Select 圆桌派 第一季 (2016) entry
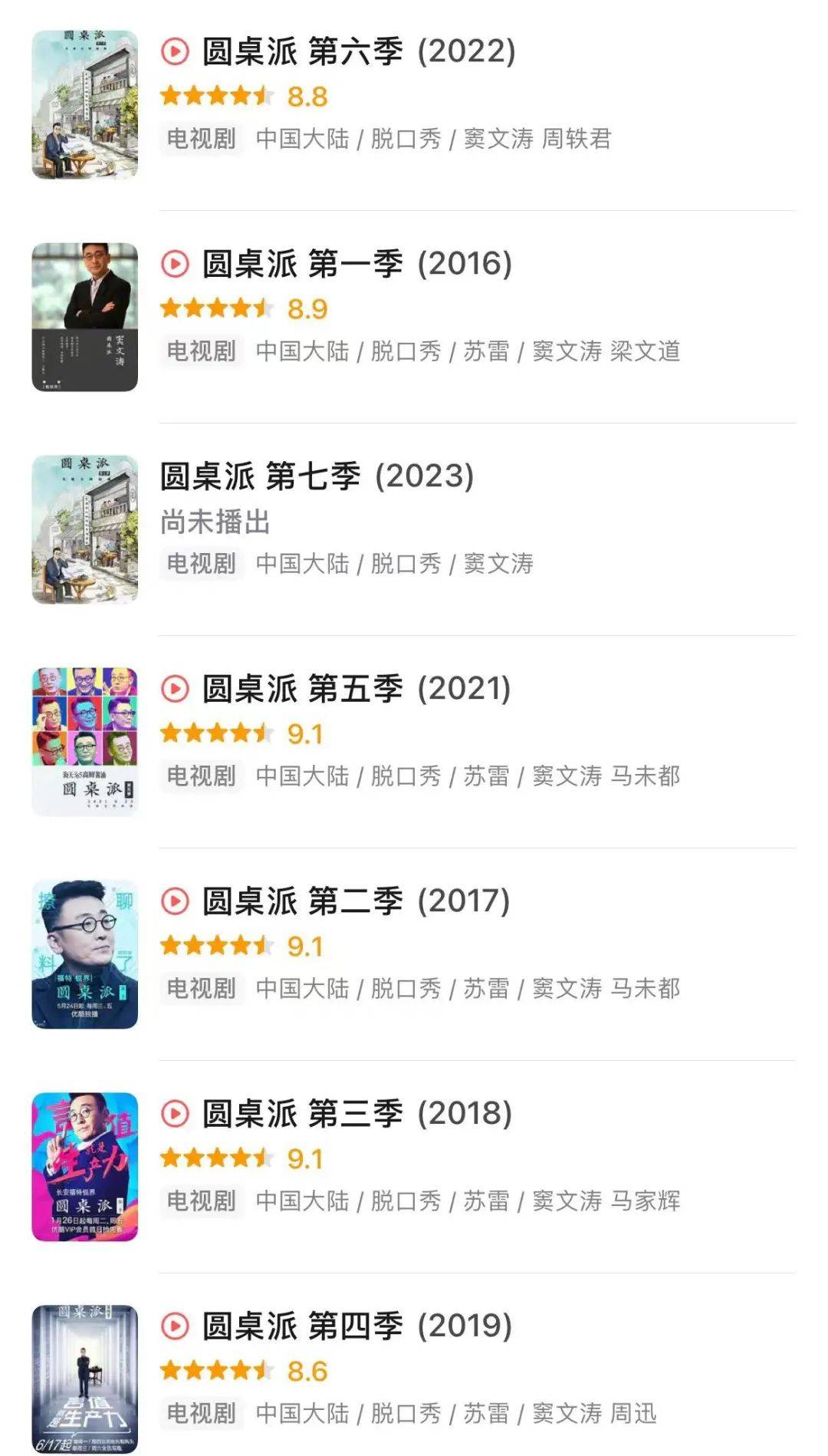 point(356,265)
